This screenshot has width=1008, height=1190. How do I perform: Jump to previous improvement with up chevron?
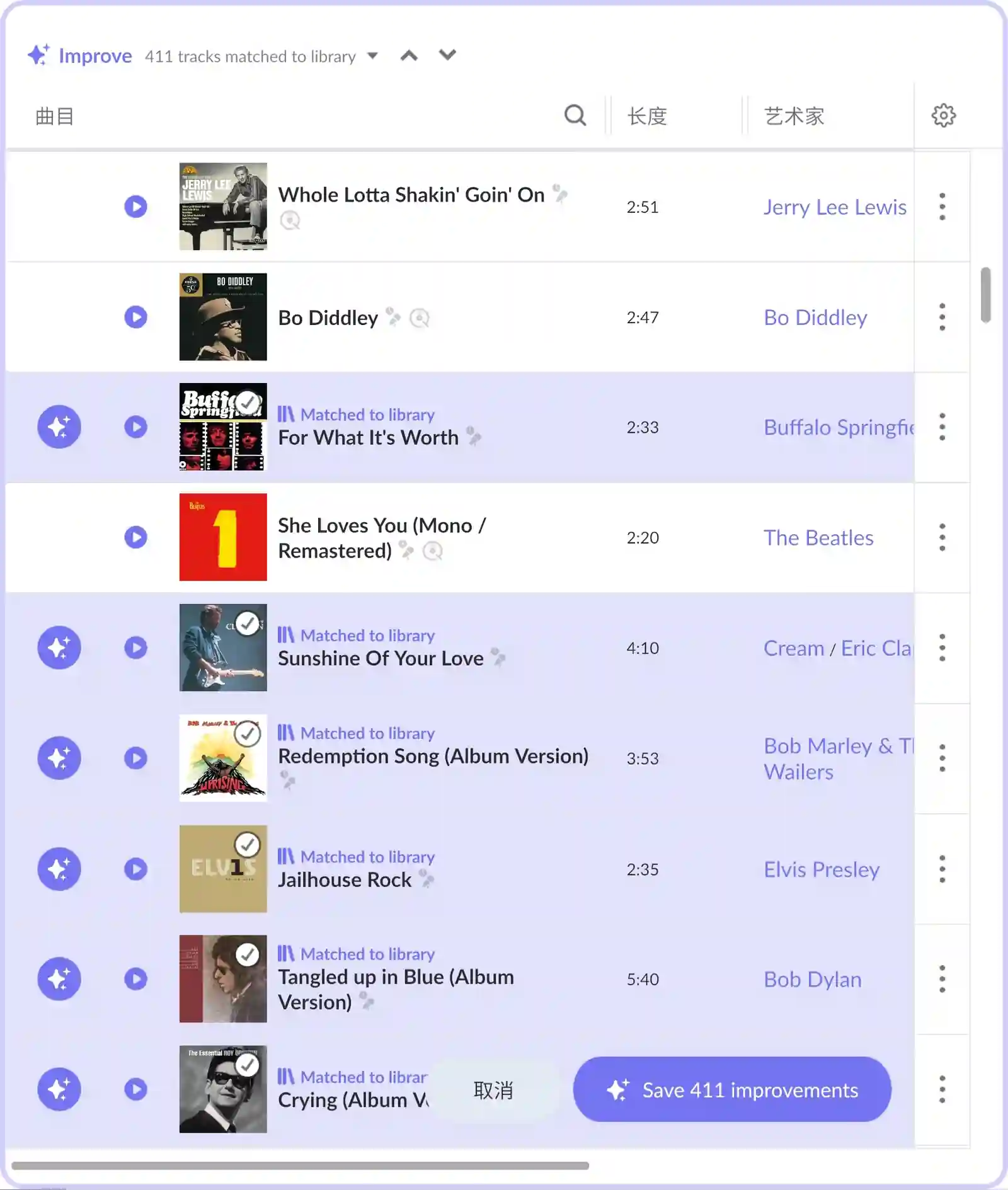coord(409,55)
